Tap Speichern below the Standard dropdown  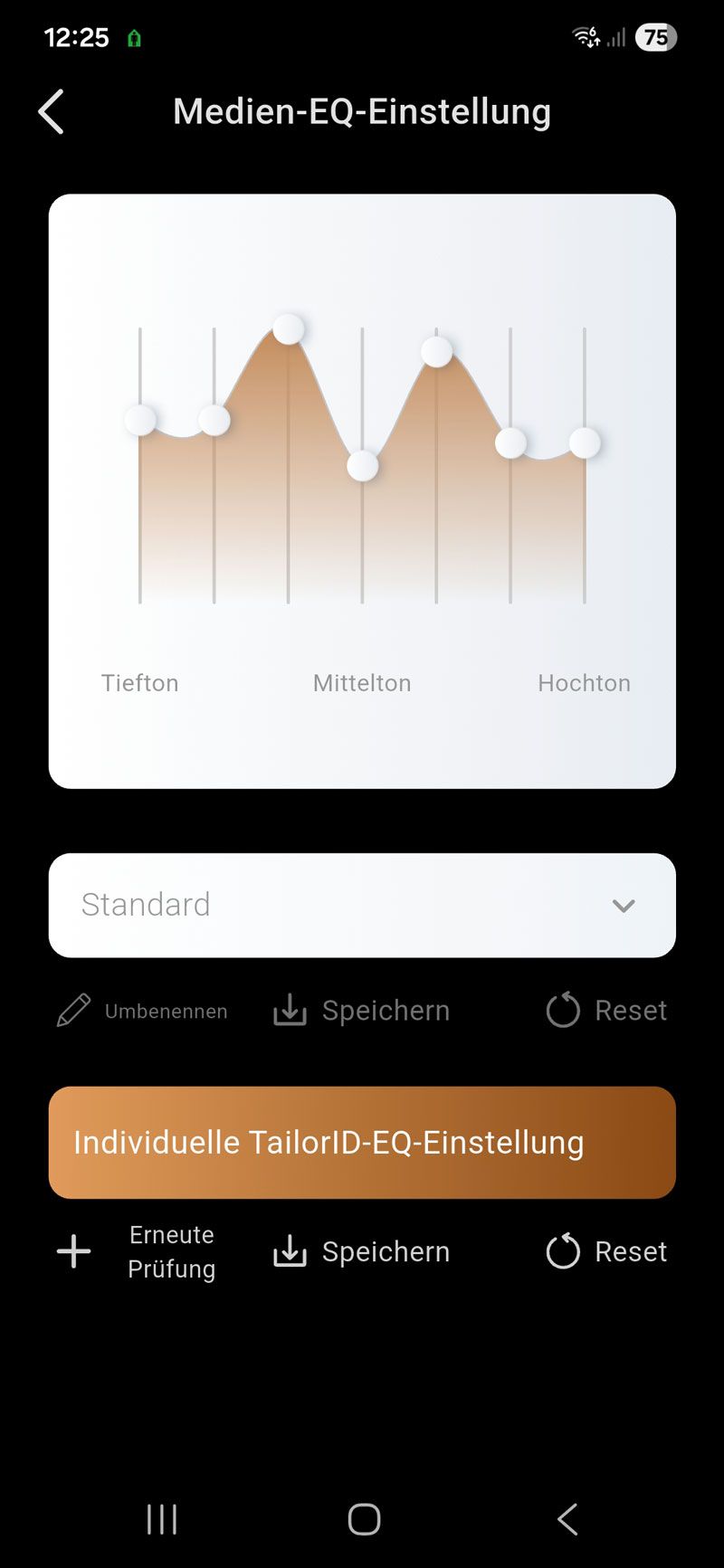pyautogui.click(x=362, y=1011)
